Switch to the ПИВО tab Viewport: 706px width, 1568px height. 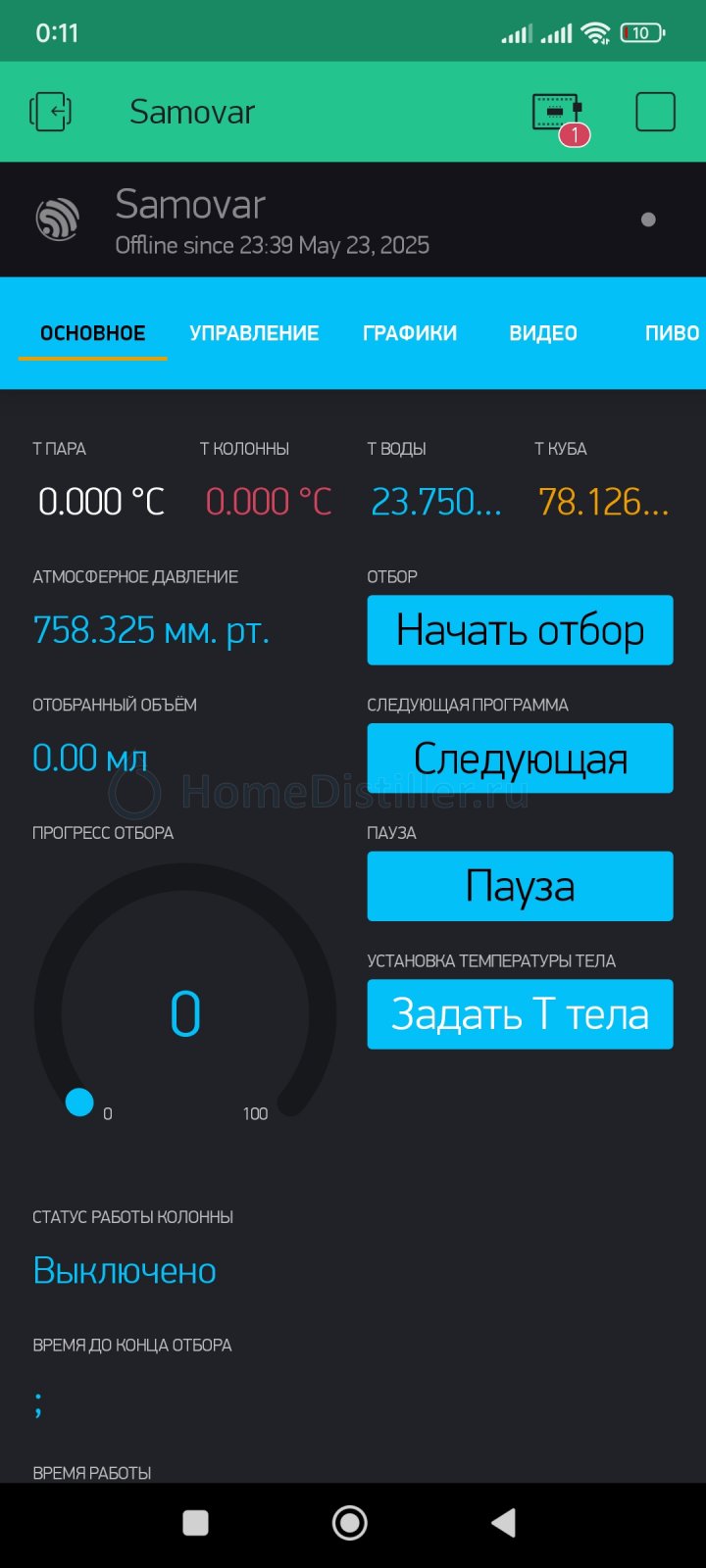[x=672, y=333]
